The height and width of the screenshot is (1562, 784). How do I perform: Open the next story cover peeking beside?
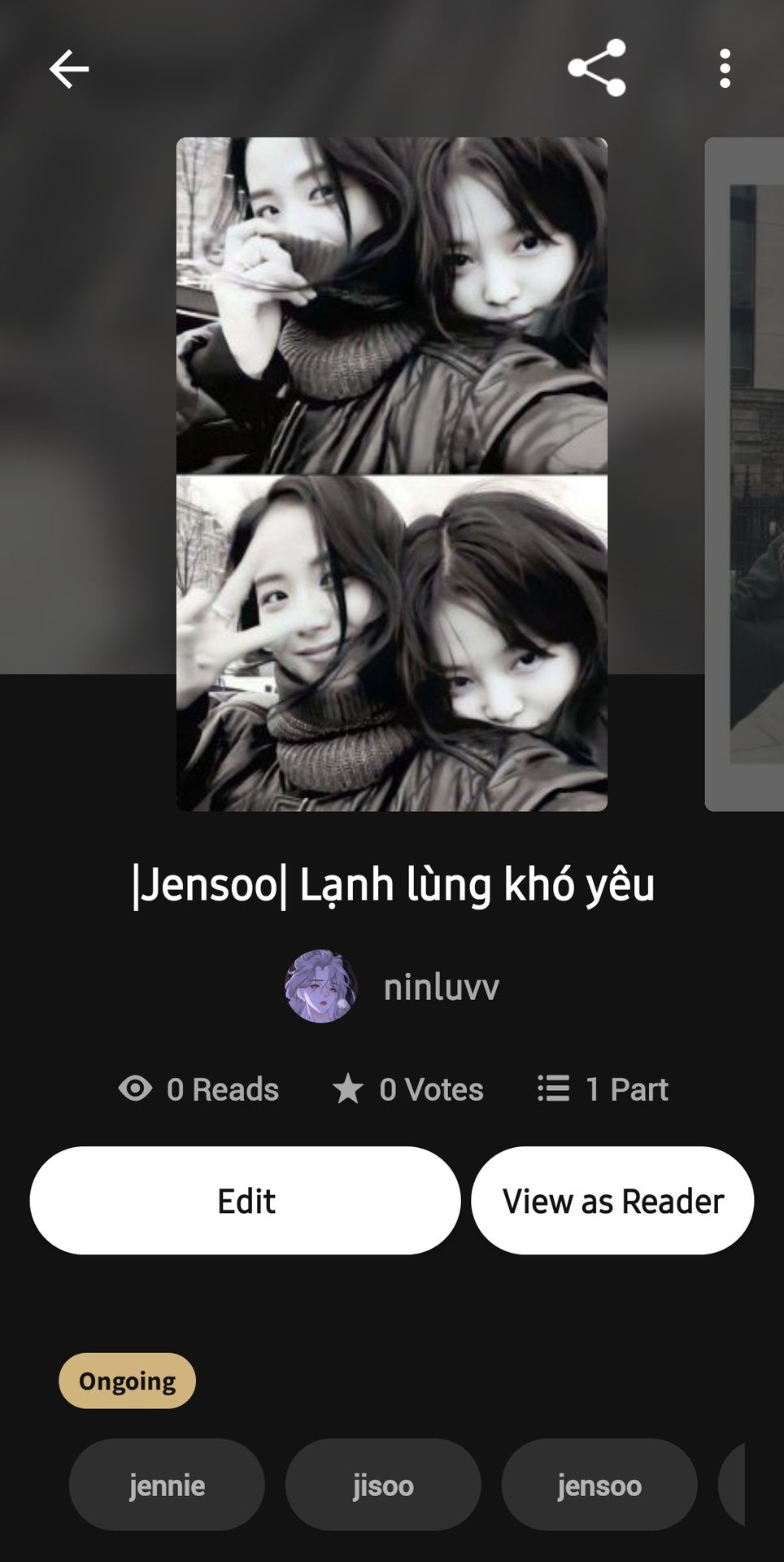744,474
